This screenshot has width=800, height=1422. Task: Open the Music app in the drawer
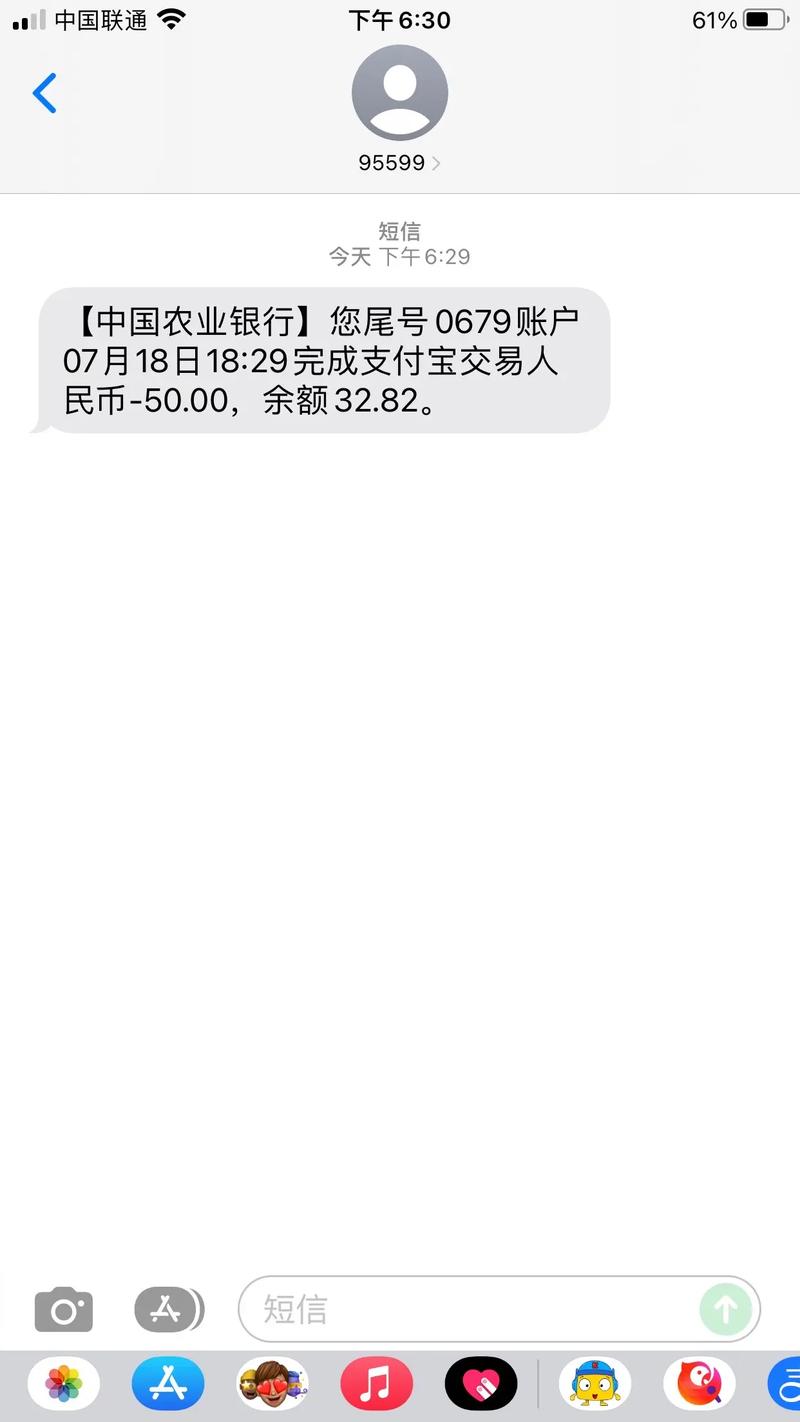(x=376, y=1385)
